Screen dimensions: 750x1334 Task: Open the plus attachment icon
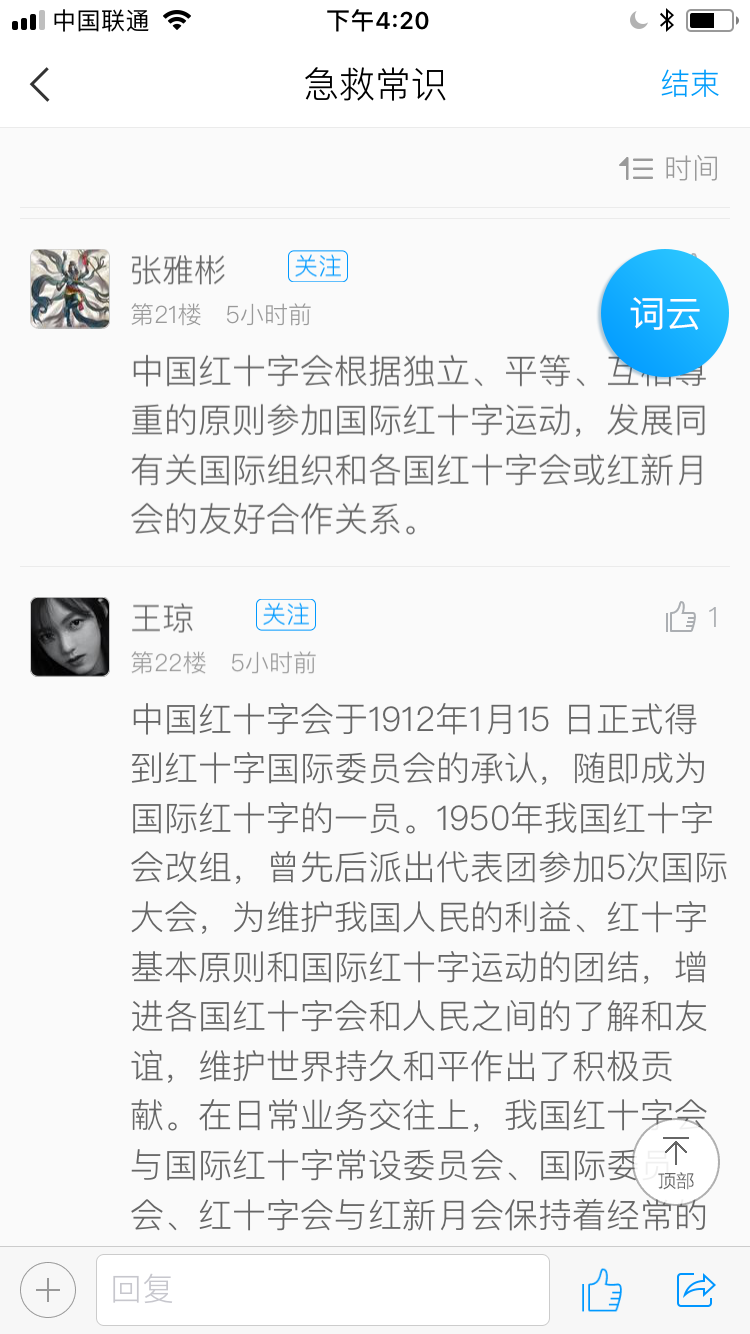pos(48,1290)
